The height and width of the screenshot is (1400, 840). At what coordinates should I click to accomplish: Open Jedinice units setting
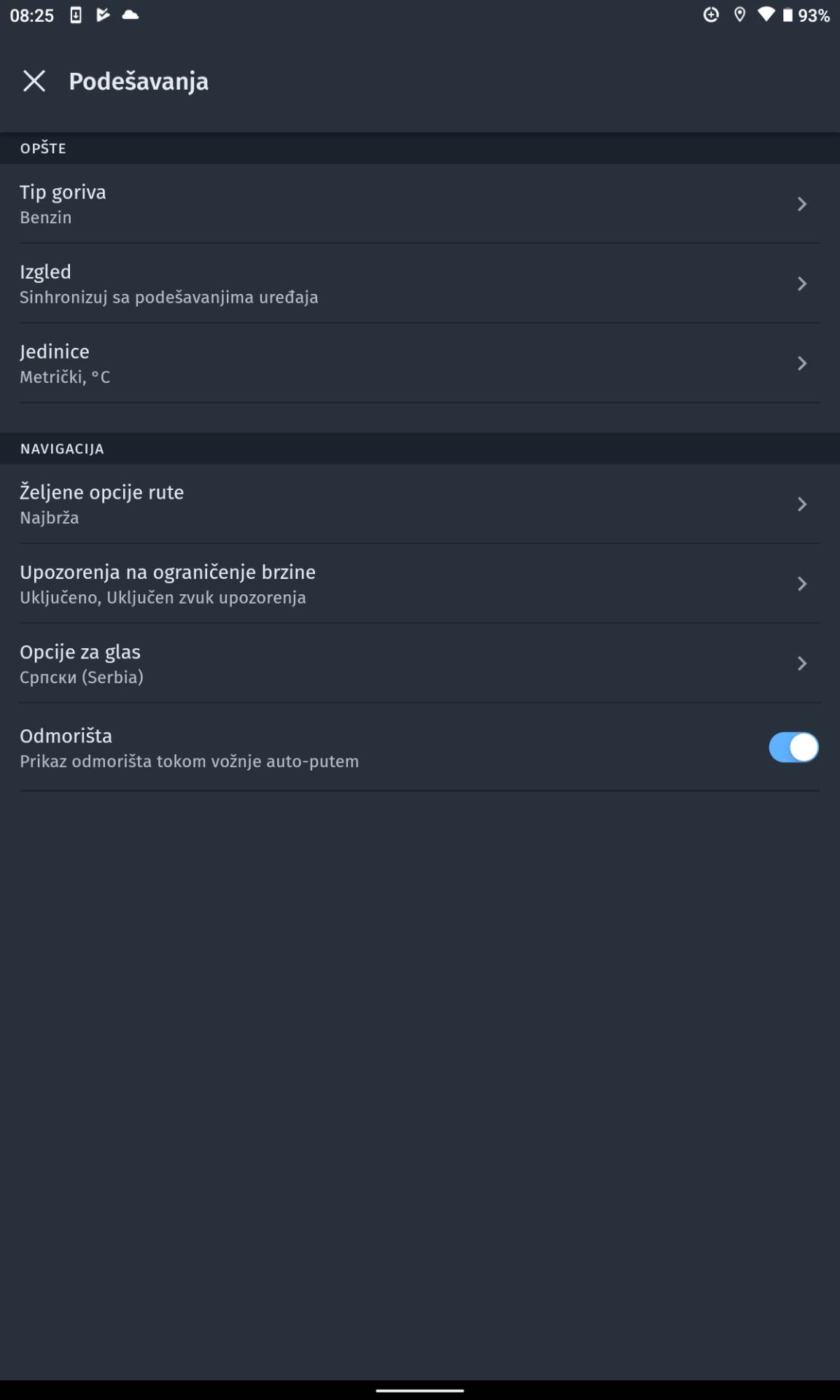[x=419, y=363]
